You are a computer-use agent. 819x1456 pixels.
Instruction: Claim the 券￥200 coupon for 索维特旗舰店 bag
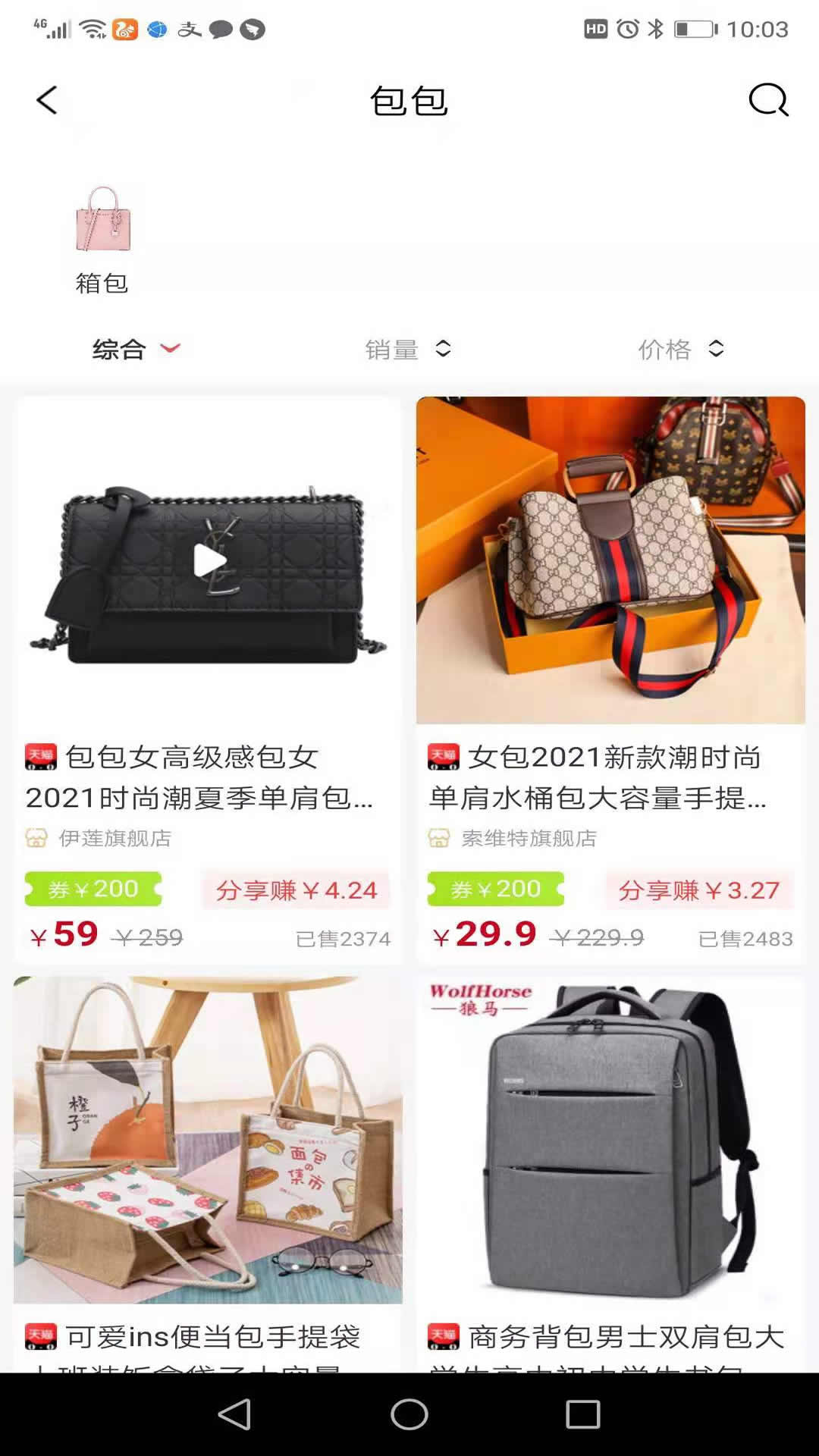(x=496, y=889)
